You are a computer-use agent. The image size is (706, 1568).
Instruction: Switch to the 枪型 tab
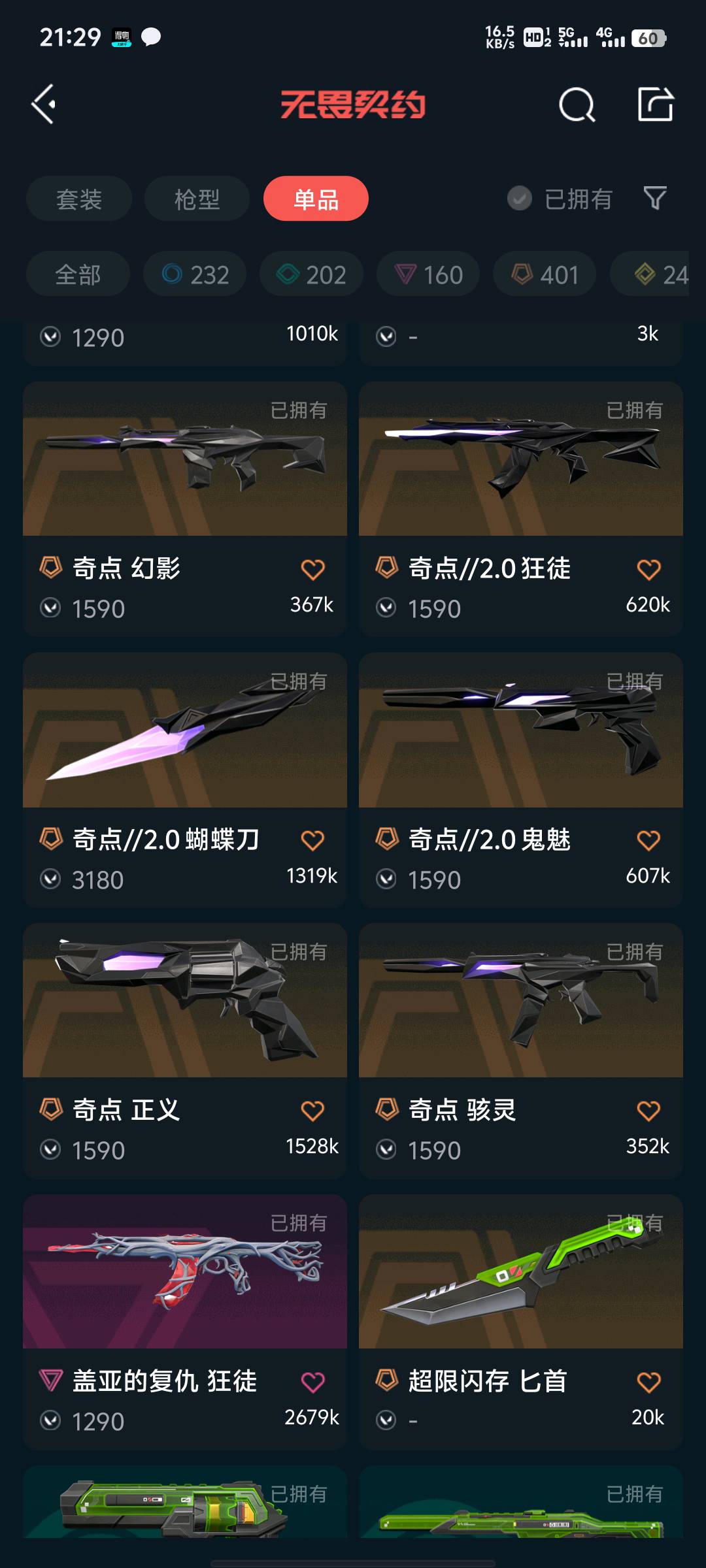pyautogui.click(x=197, y=199)
